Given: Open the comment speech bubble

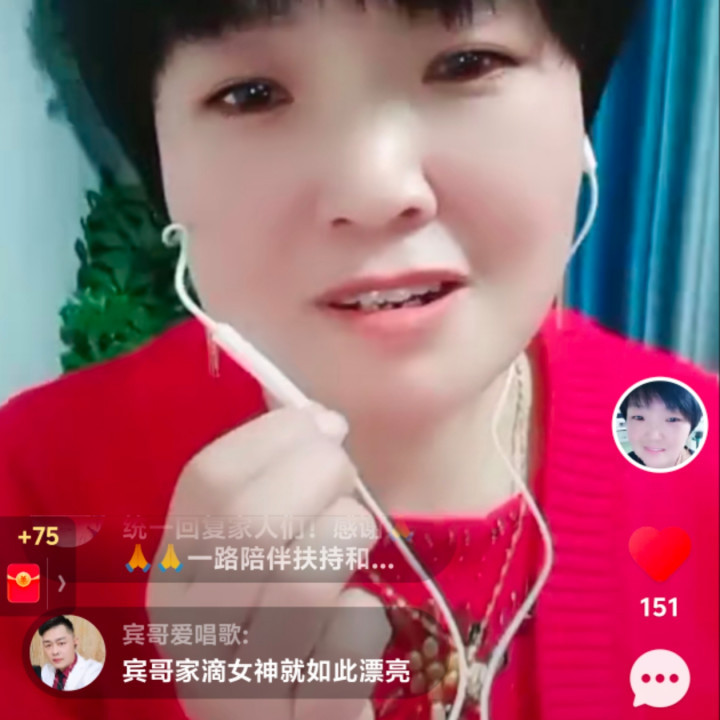Looking at the screenshot, I should (x=659, y=677).
